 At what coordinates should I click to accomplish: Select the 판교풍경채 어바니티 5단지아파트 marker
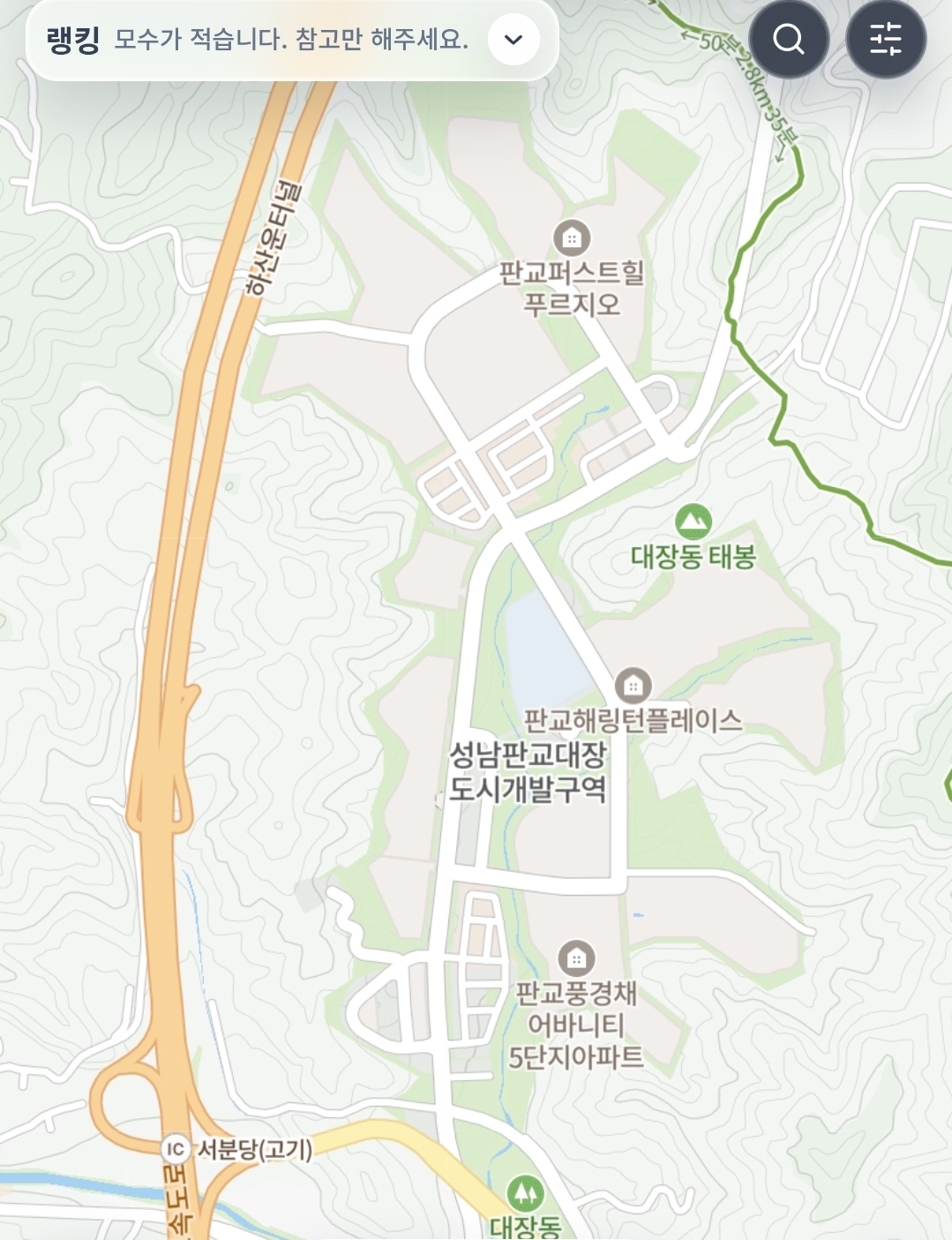[576, 958]
